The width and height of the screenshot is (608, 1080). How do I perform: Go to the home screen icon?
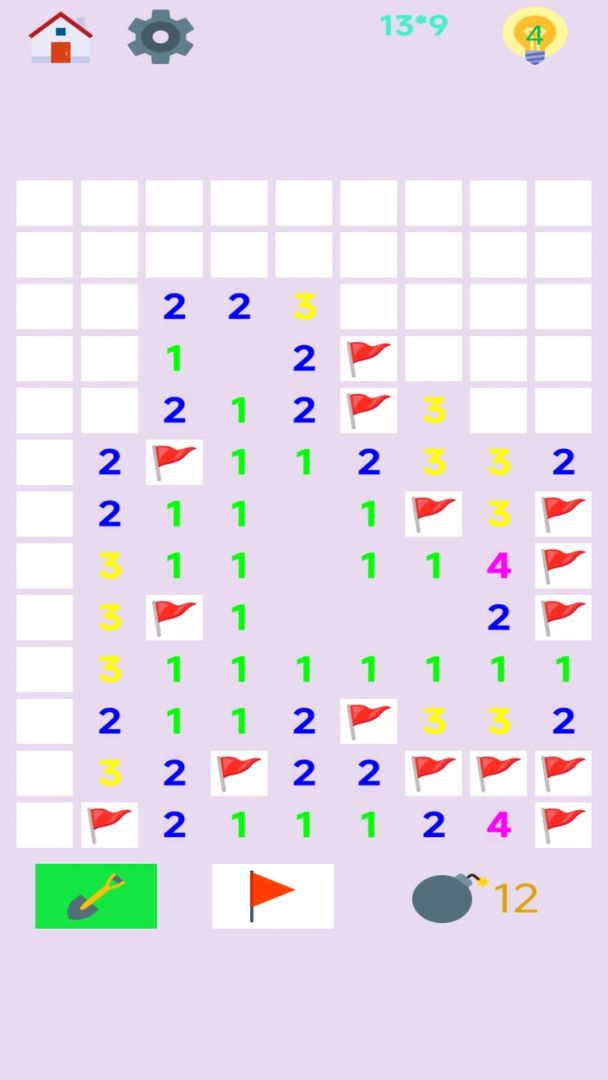(x=60, y=38)
